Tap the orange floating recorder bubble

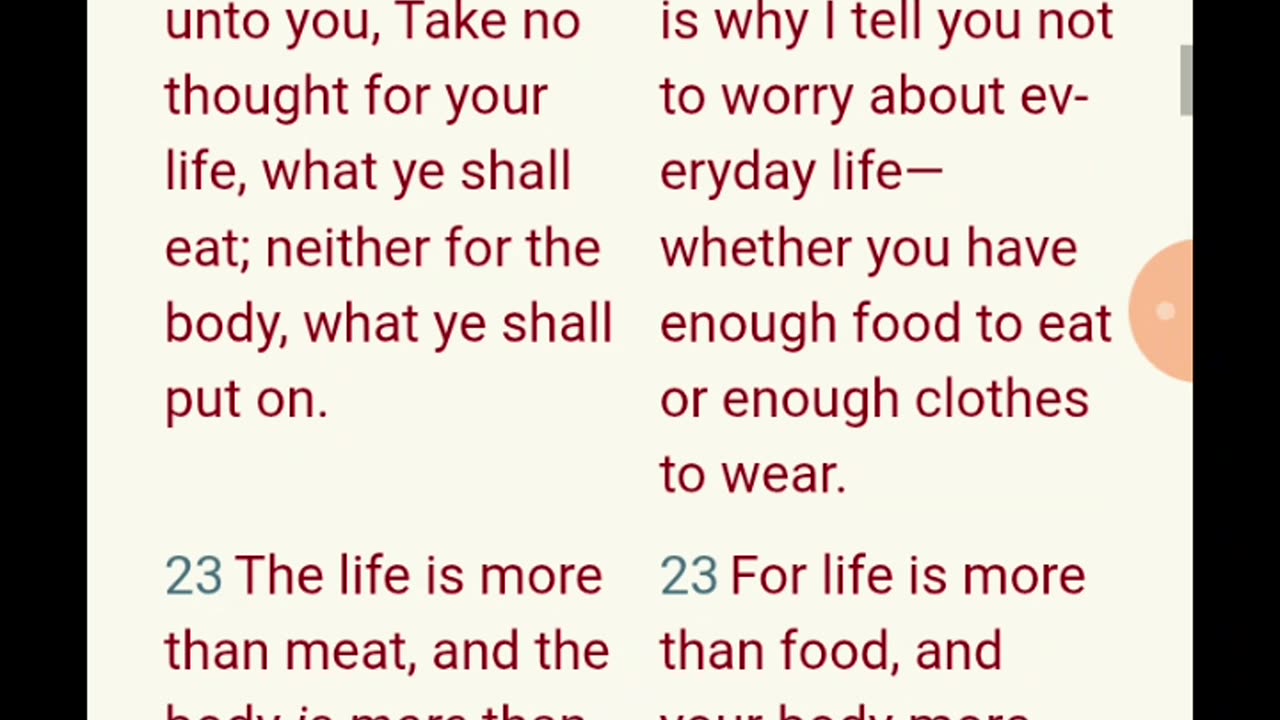click(1163, 311)
